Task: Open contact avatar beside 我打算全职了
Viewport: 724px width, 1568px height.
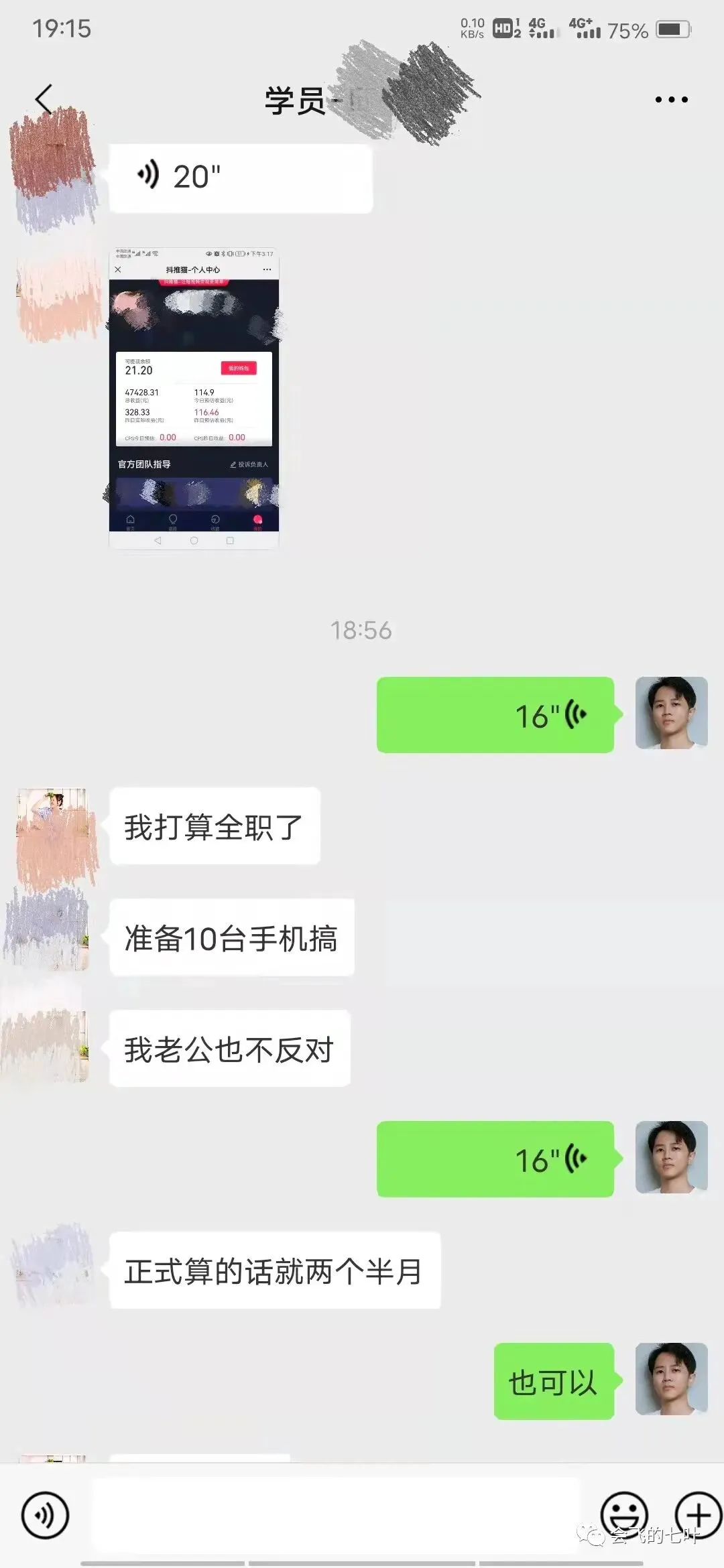Action: 52,825
